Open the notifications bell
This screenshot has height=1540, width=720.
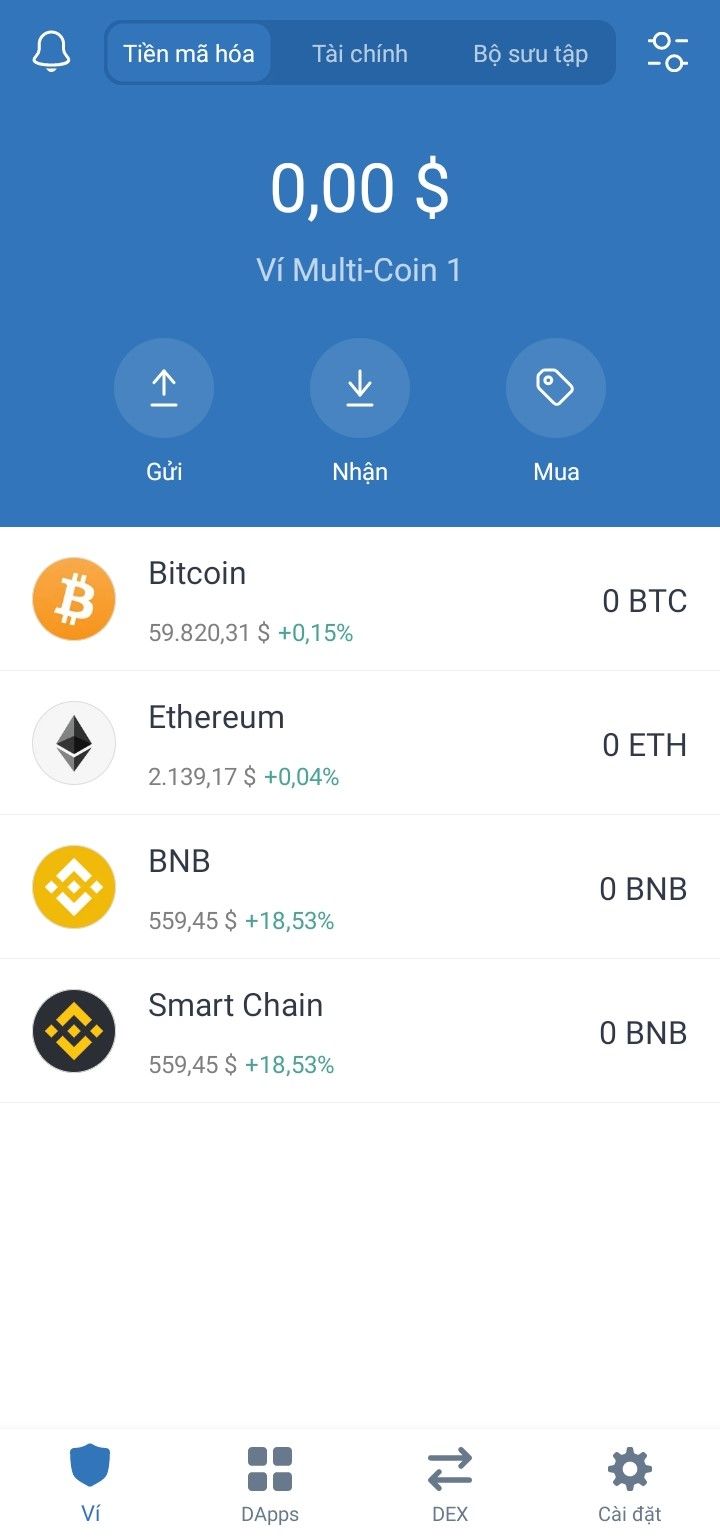click(52, 52)
